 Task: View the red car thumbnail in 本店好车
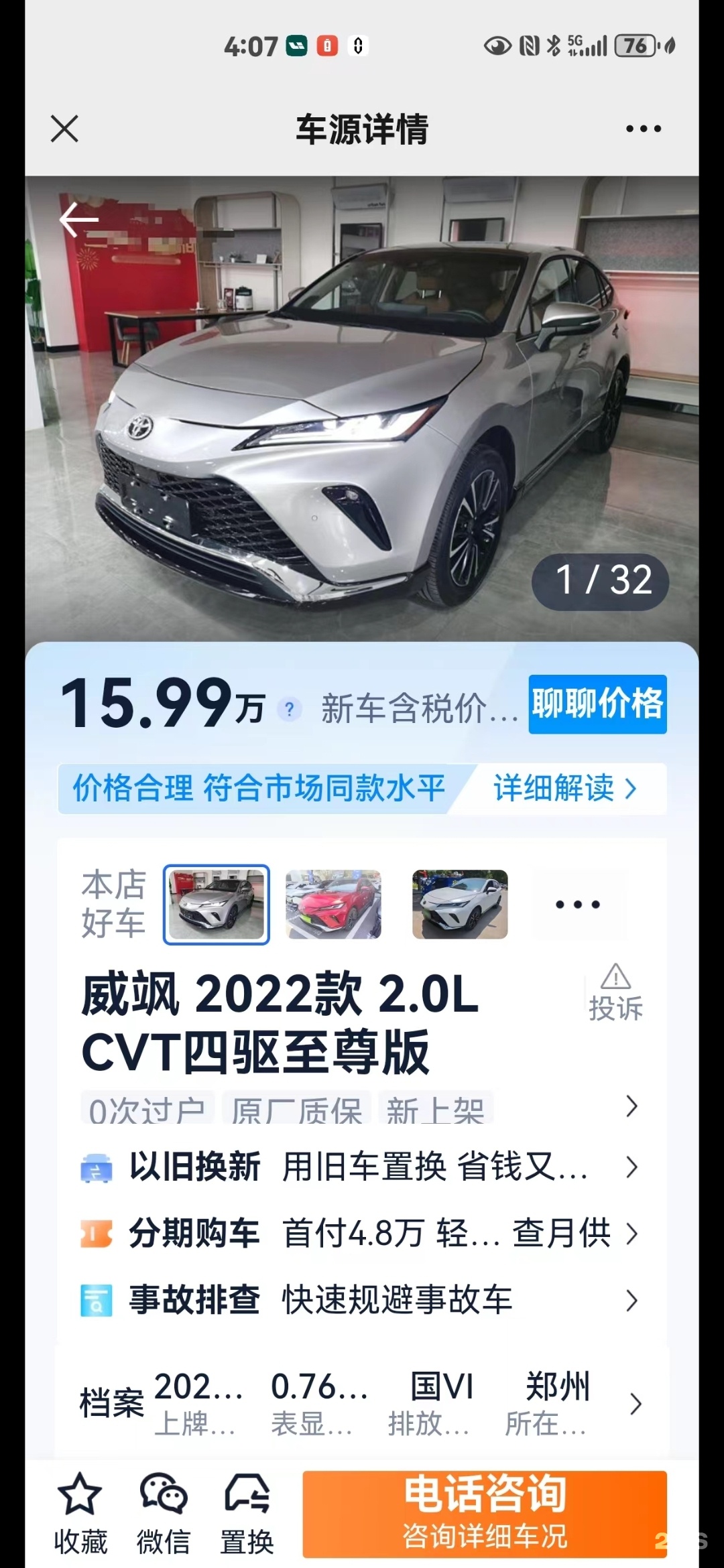coord(333,905)
